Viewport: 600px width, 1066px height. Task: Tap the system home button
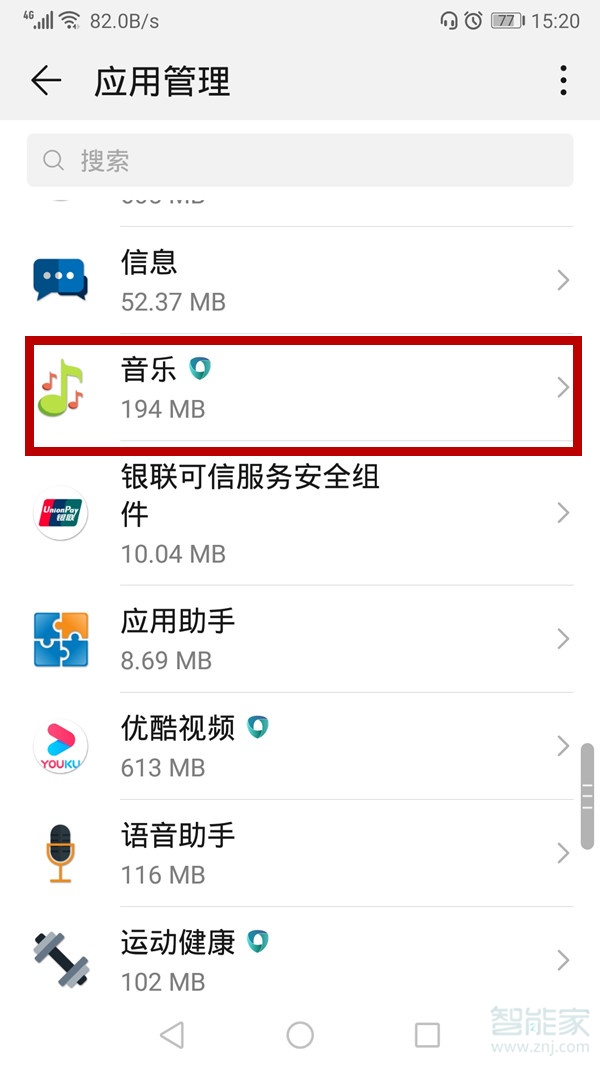(300, 1035)
